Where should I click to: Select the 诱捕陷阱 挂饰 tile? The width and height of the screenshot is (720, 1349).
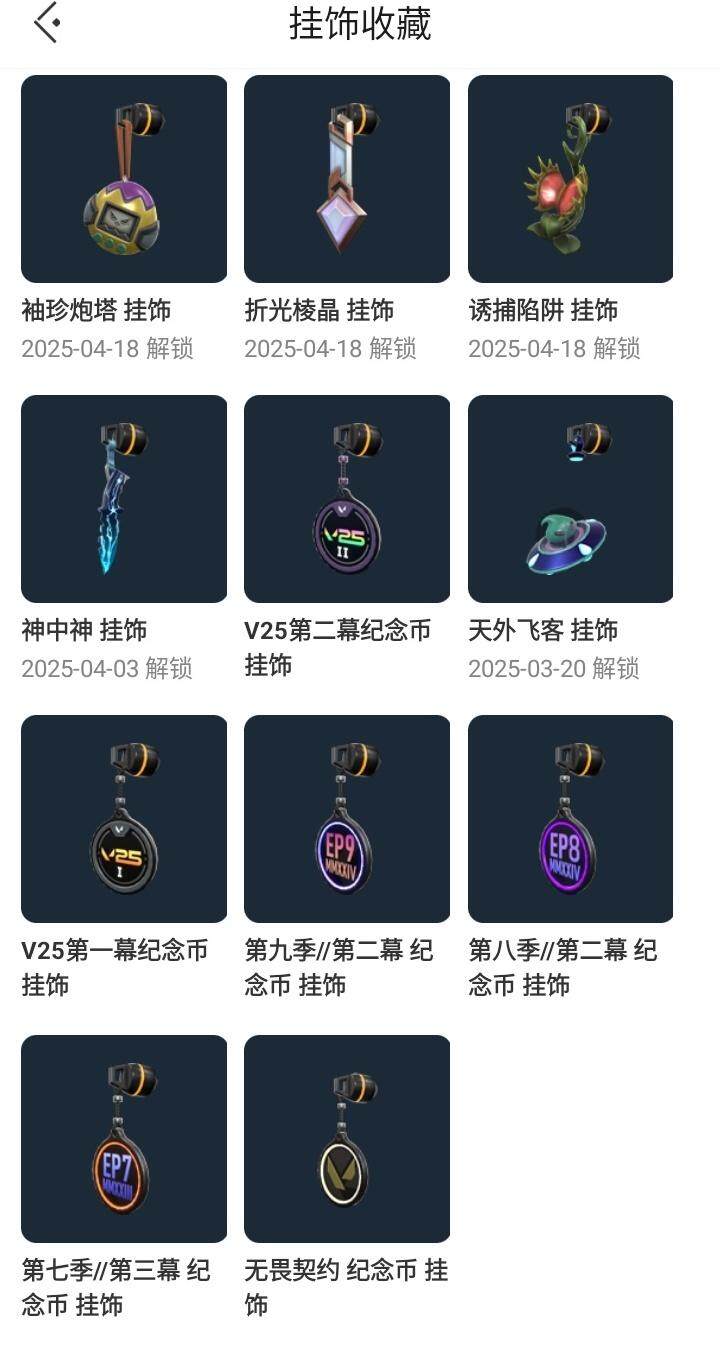570,179
